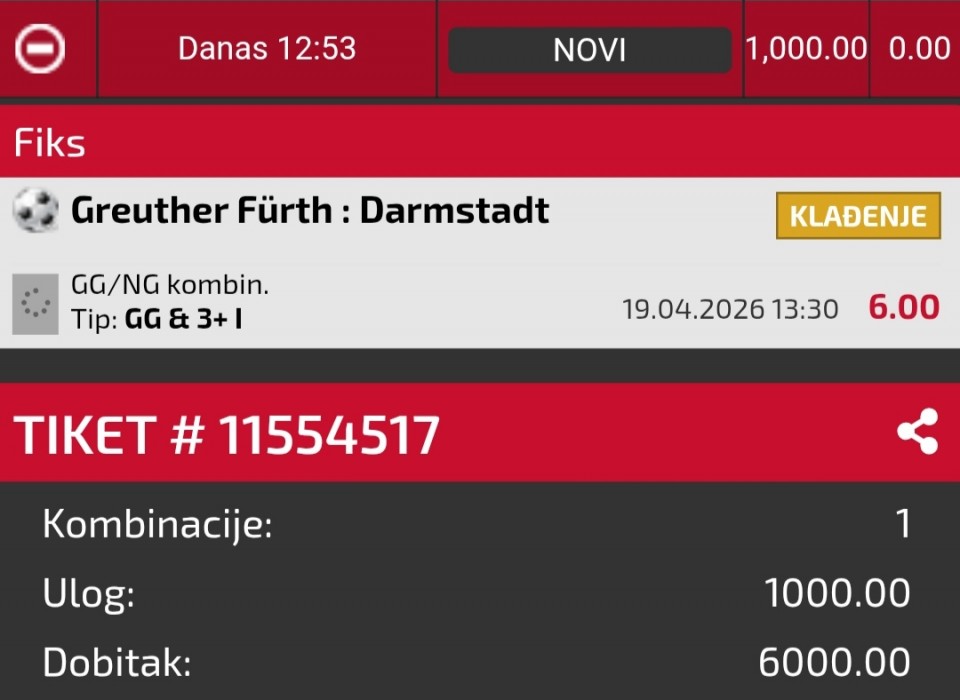The height and width of the screenshot is (700, 960).
Task: Tap the red minus remove icon
Action: [40, 48]
